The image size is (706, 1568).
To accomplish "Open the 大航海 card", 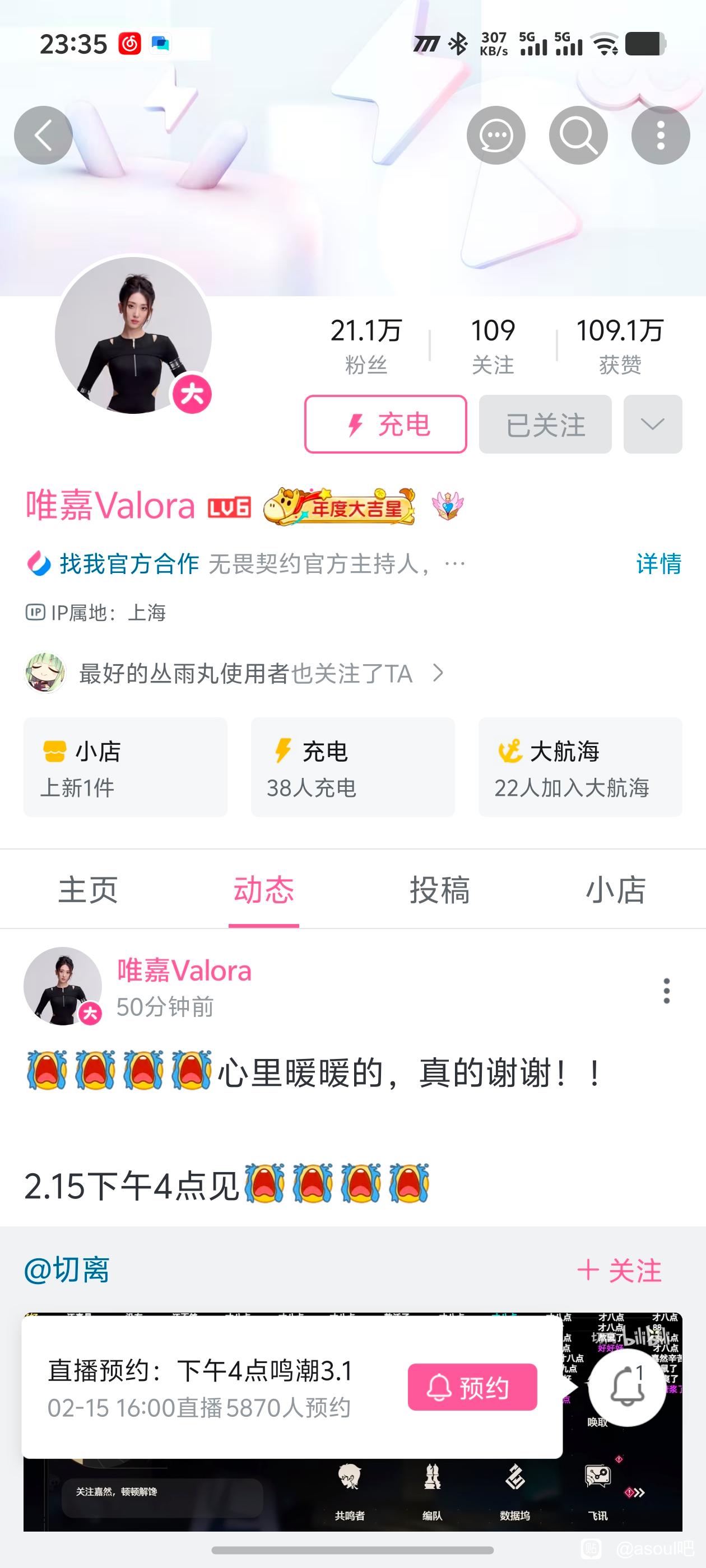I will click(580, 767).
